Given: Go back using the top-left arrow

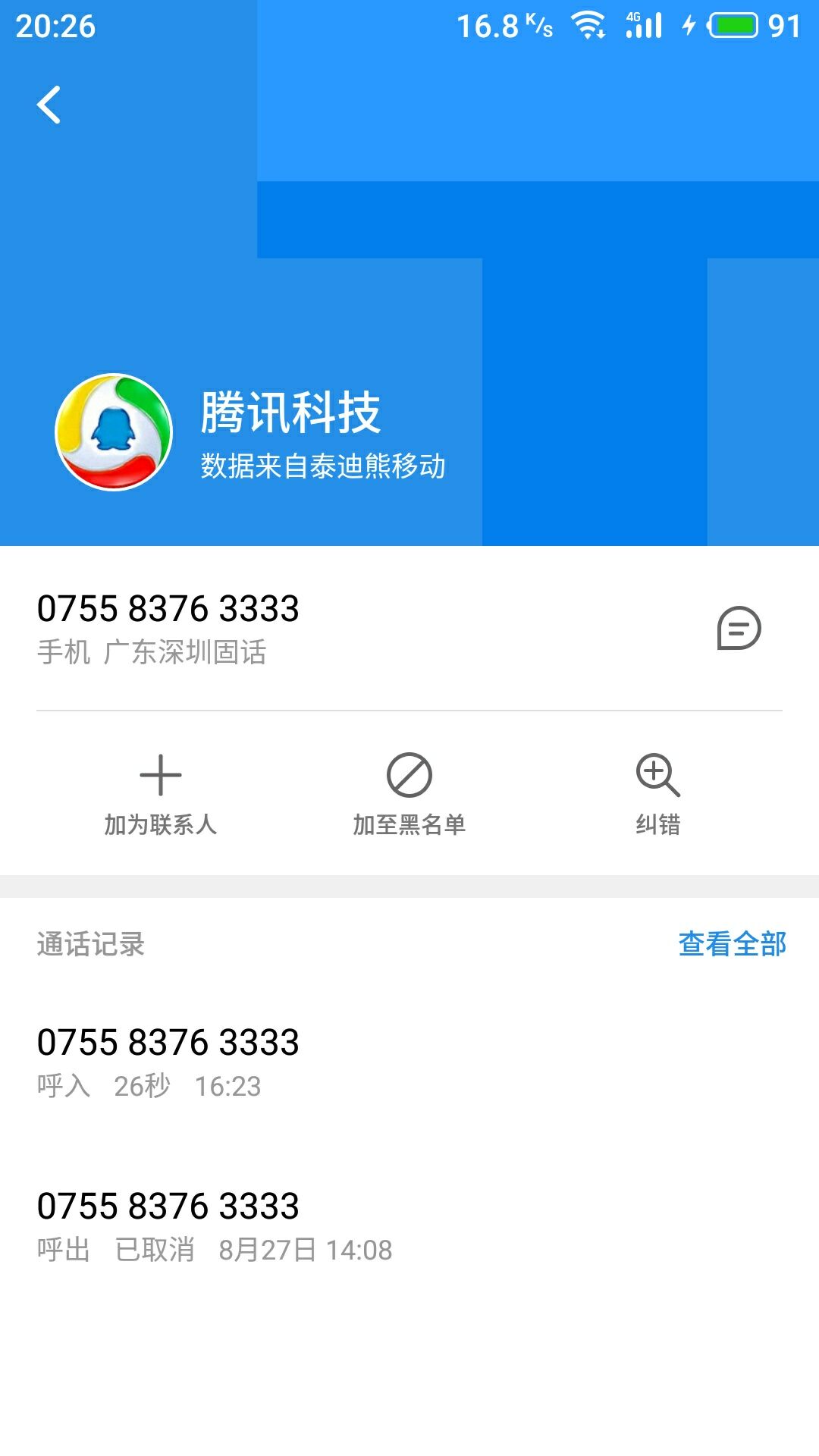Looking at the screenshot, I should point(49,105).
